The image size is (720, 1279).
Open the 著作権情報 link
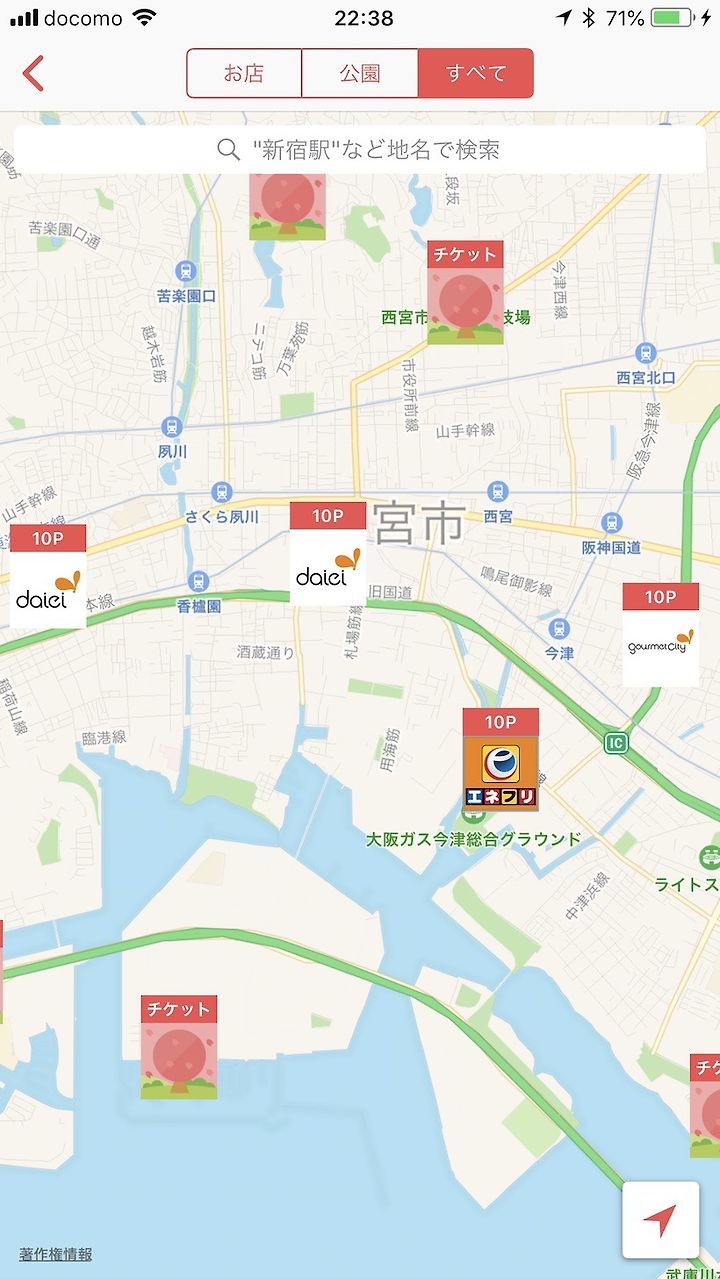(56, 1254)
